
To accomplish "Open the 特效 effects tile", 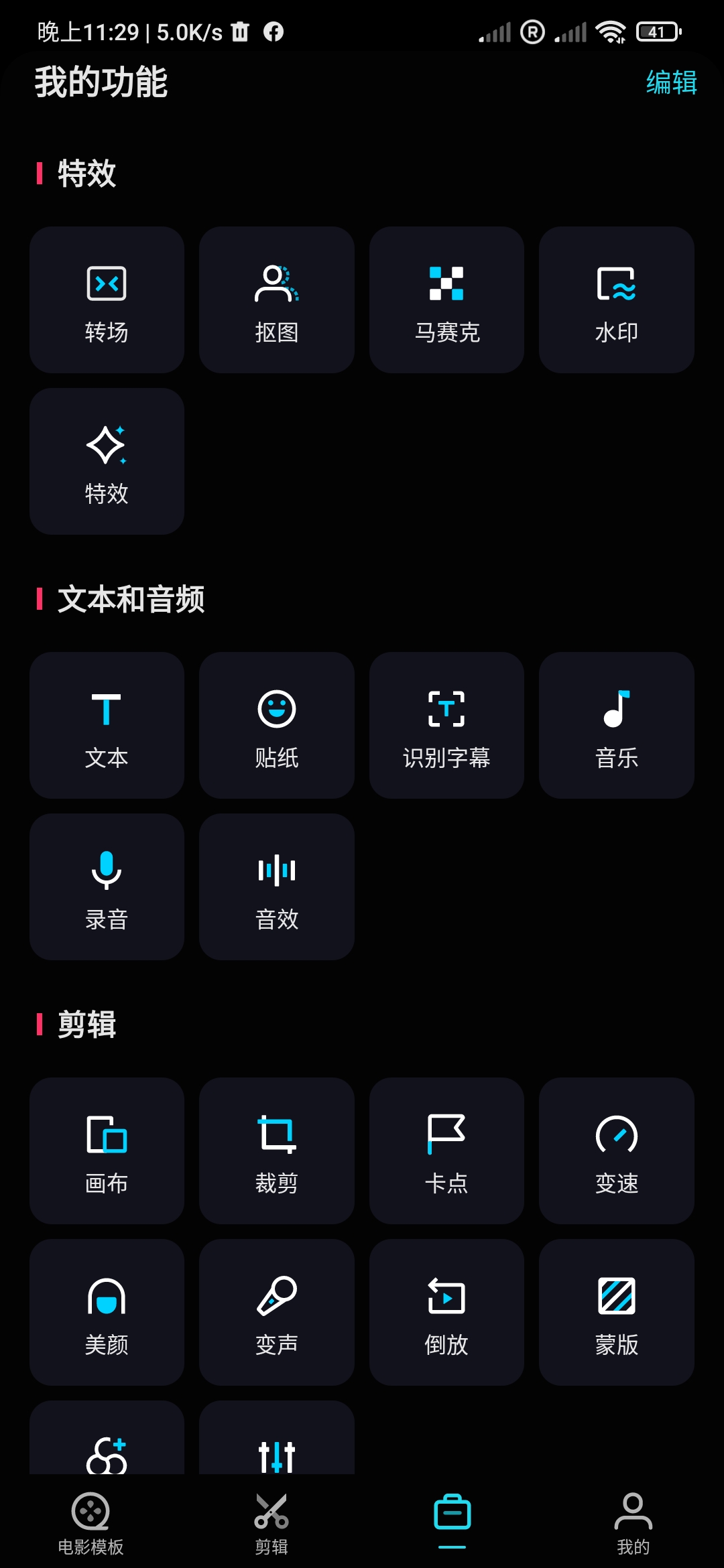I will tap(107, 462).
